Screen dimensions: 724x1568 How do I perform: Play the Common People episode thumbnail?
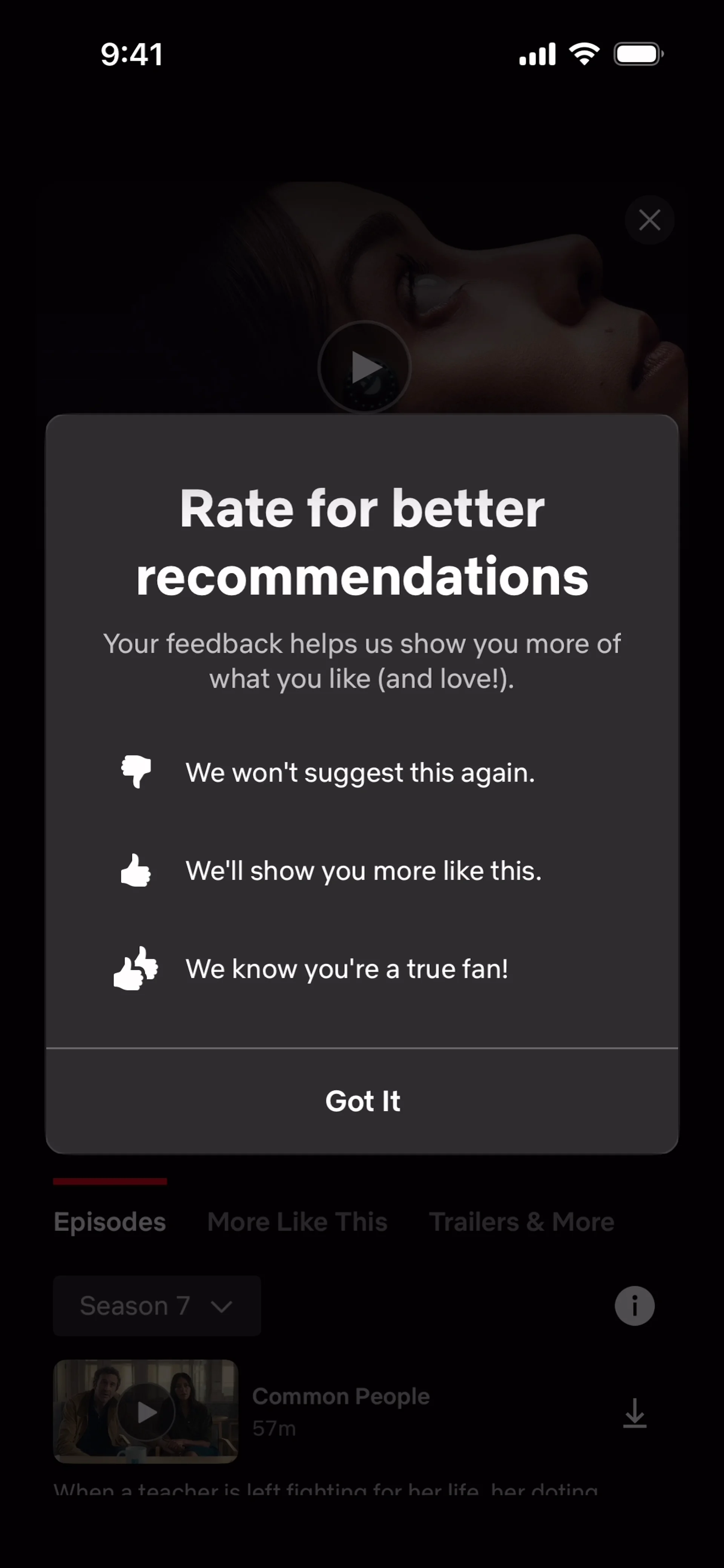146,1412
